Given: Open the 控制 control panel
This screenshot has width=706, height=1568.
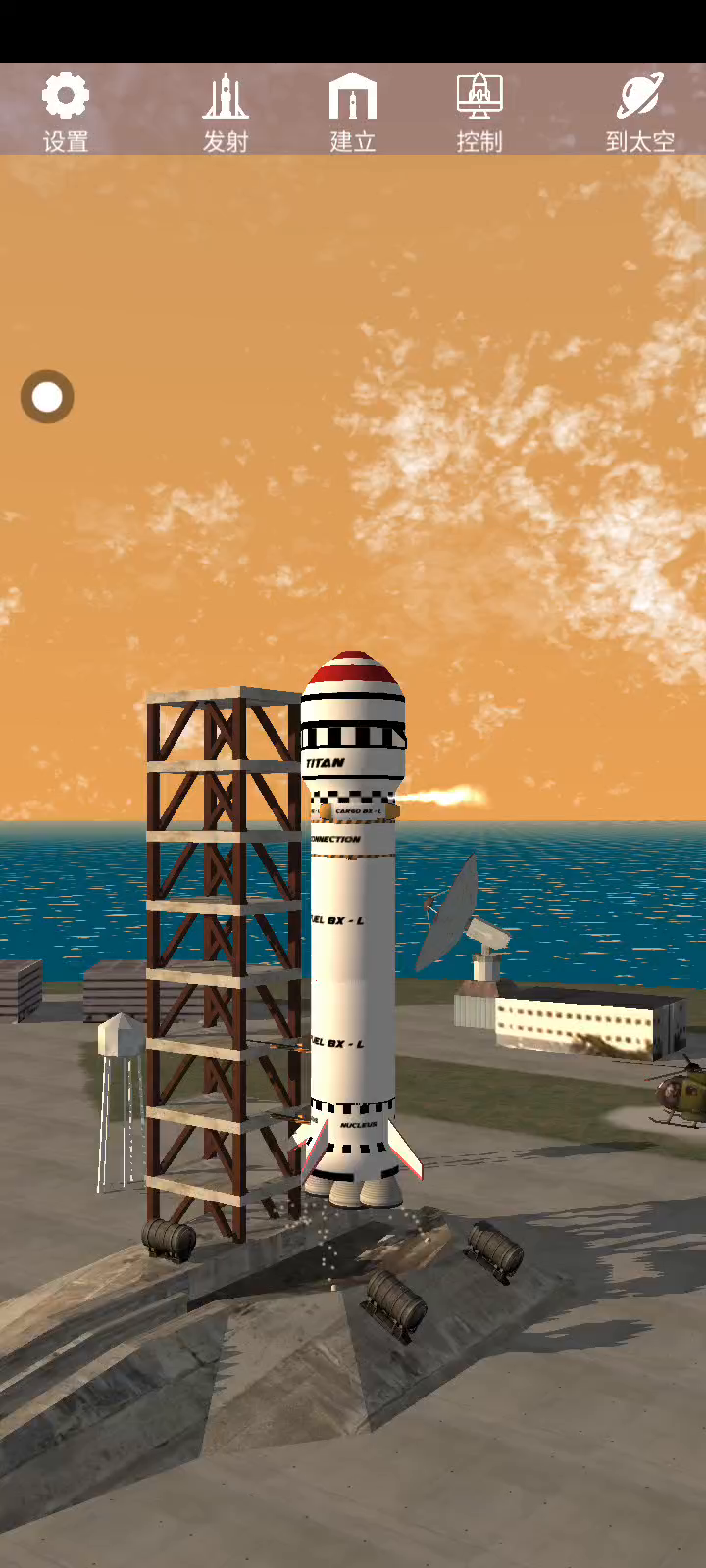Looking at the screenshot, I should (479, 111).
